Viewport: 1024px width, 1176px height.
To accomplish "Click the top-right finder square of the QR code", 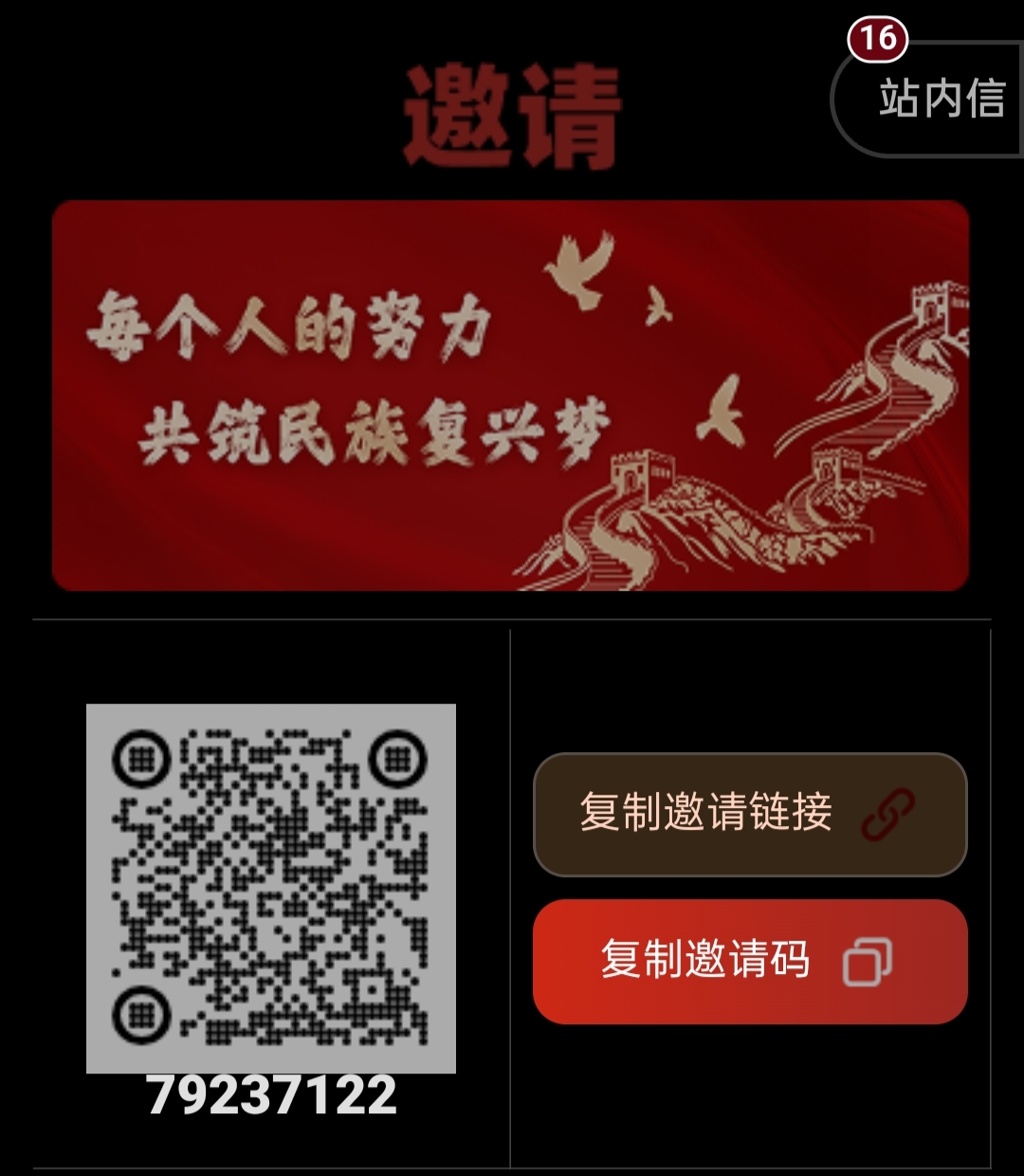I will [399, 758].
